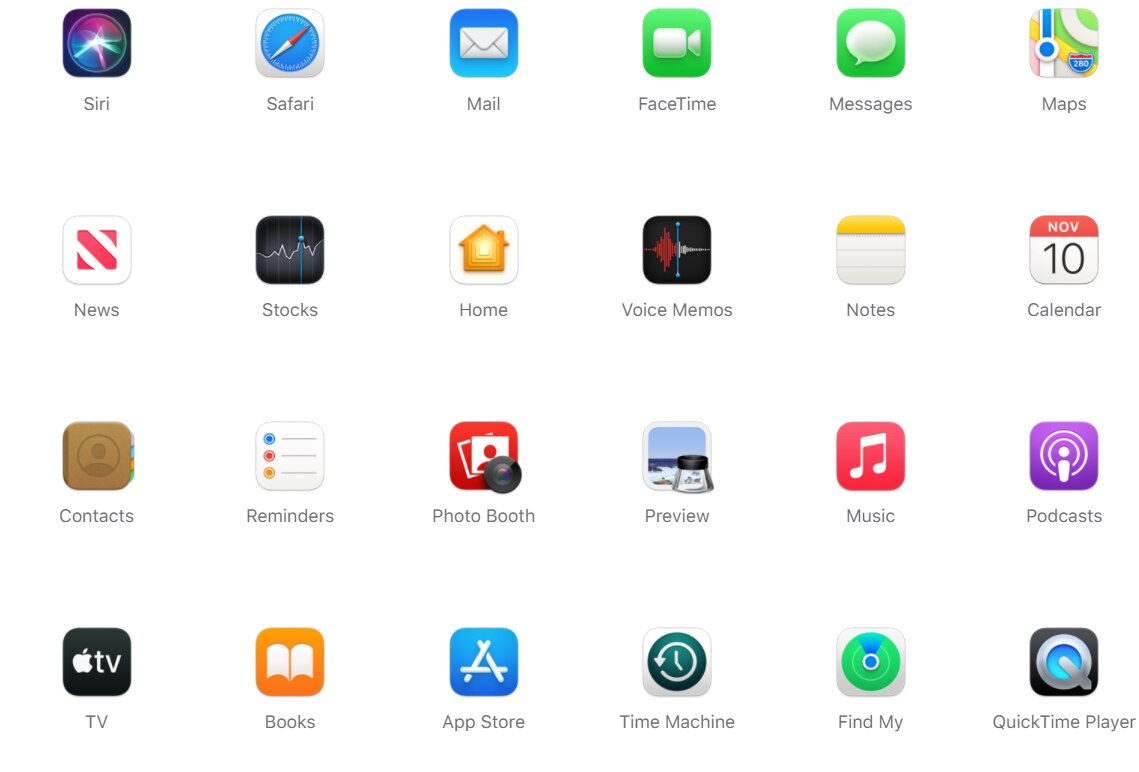Launch Reminders
This screenshot has height=772, width=1139.
[290, 456]
